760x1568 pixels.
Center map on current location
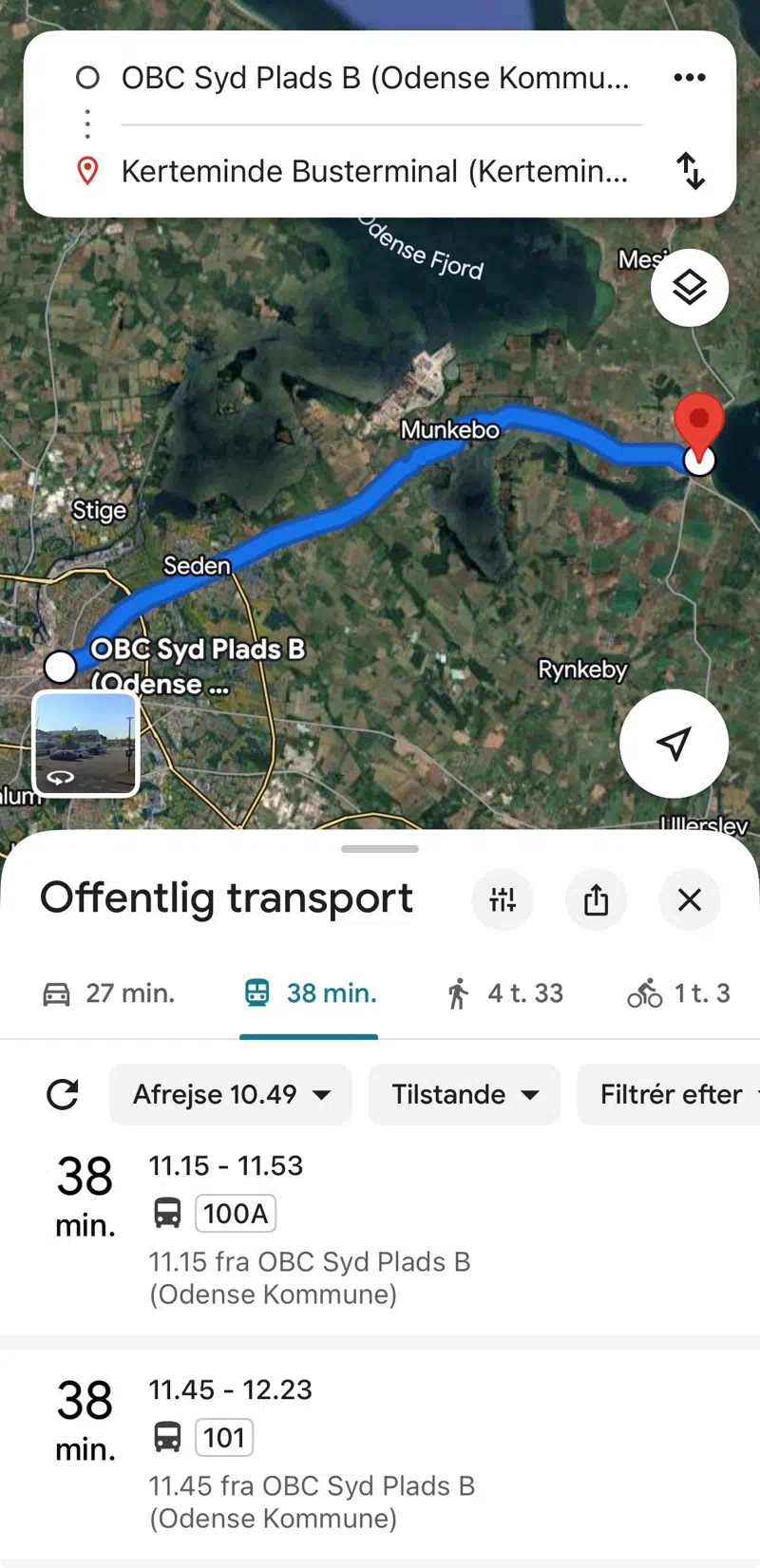click(674, 744)
